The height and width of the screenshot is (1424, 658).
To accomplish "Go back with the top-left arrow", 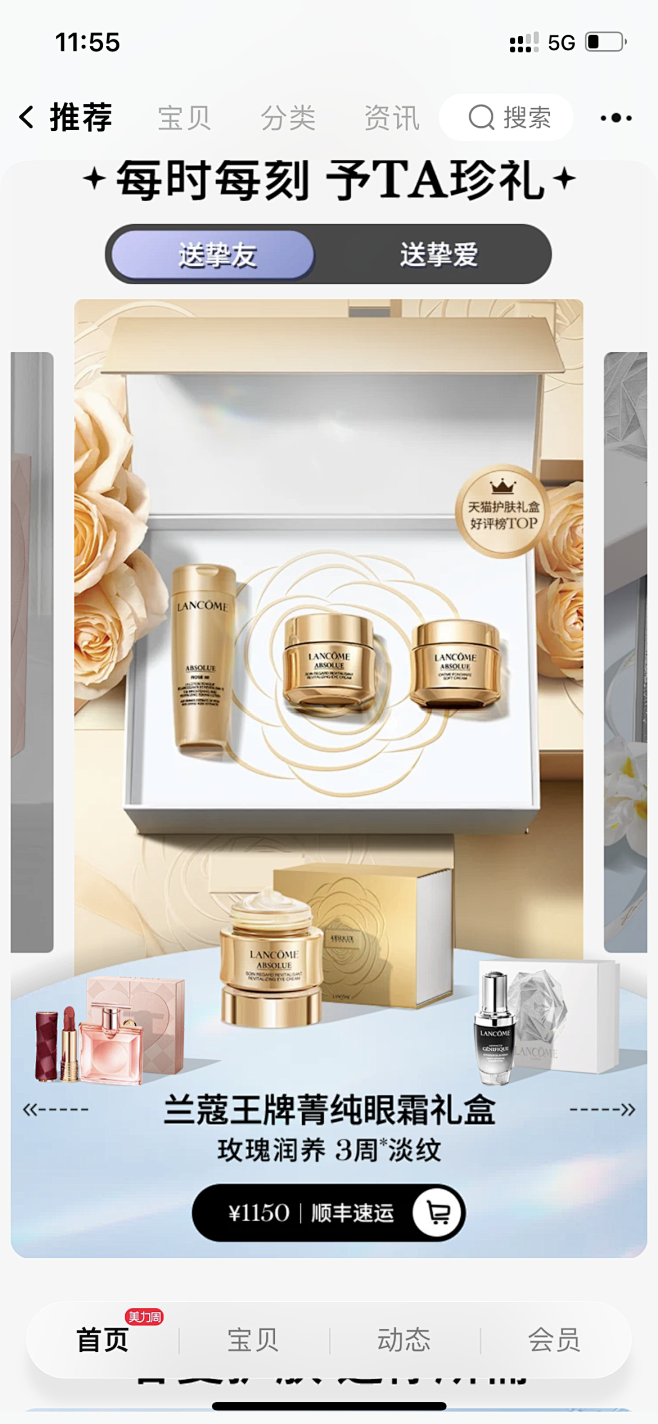I will [27, 118].
